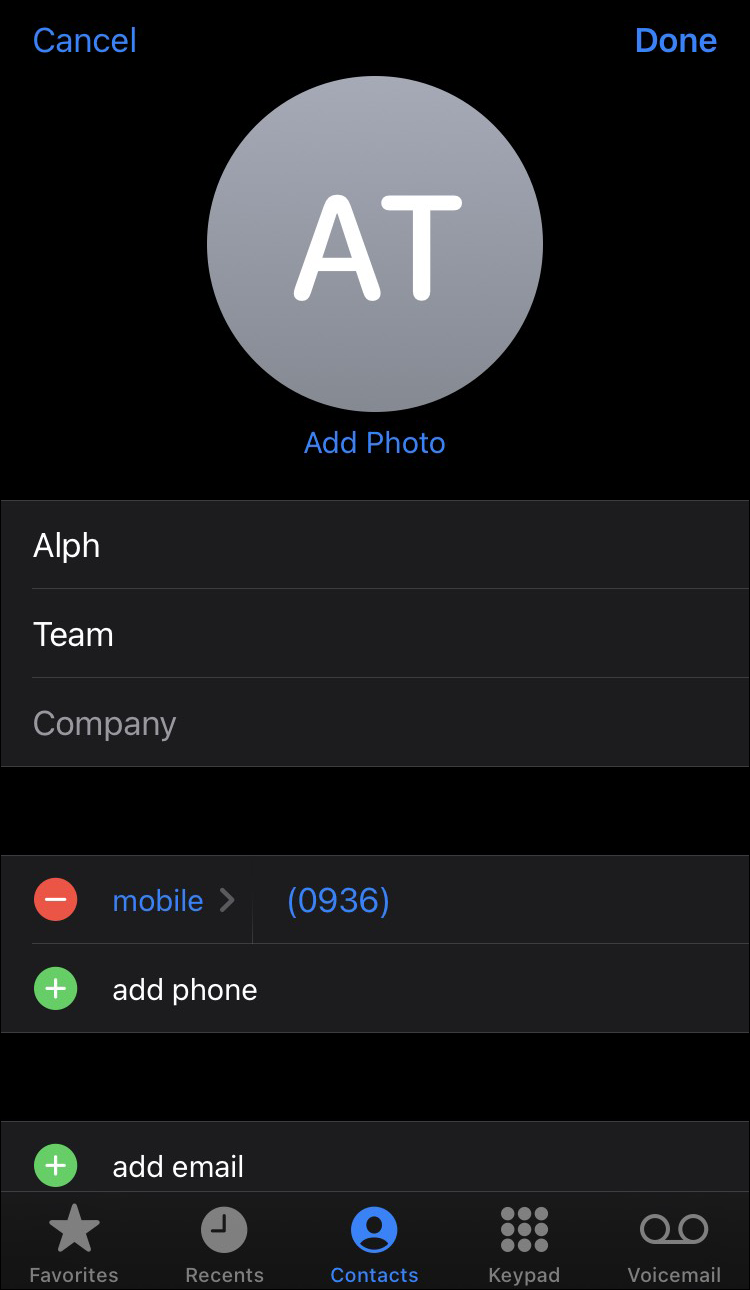This screenshot has height=1290, width=750.
Task: Remove the mobile phone number
Action: point(56,900)
